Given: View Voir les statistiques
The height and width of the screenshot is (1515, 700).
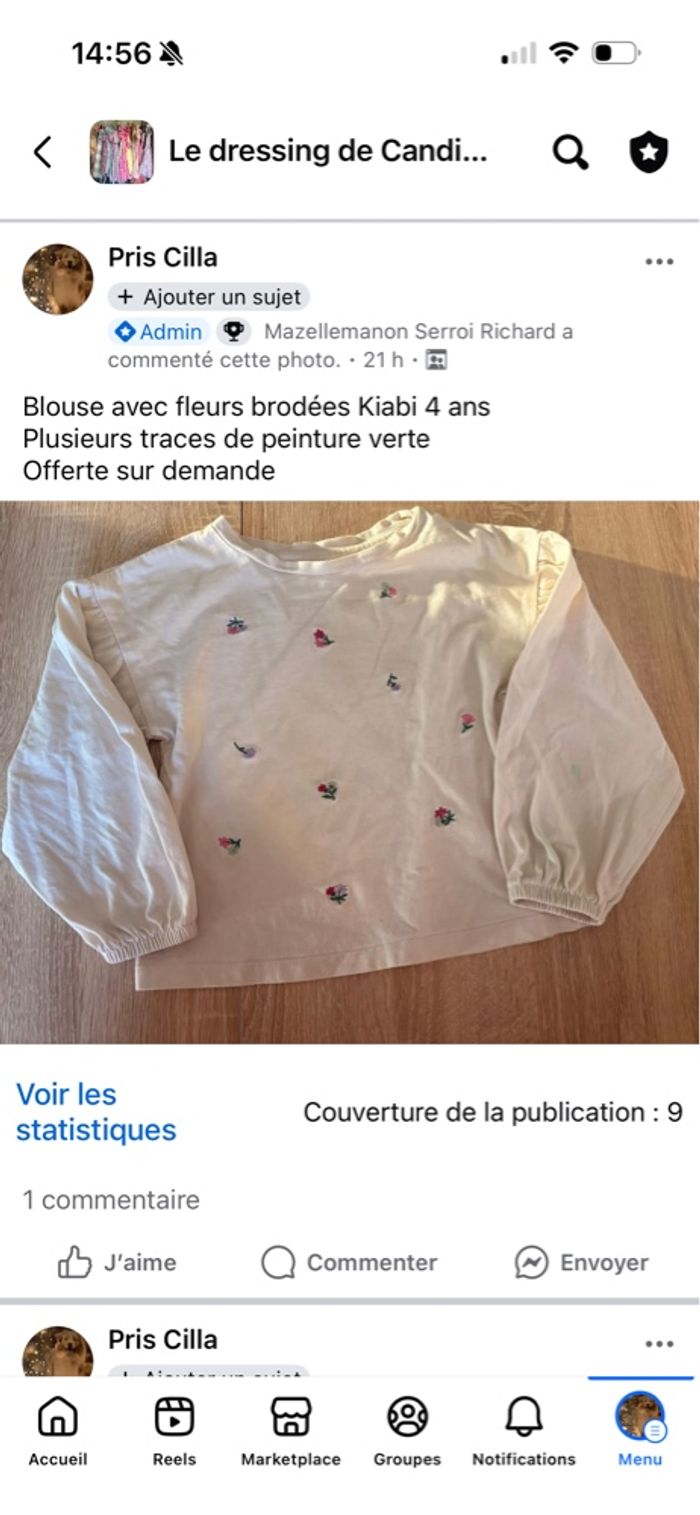Looking at the screenshot, I should tap(96, 1112).
